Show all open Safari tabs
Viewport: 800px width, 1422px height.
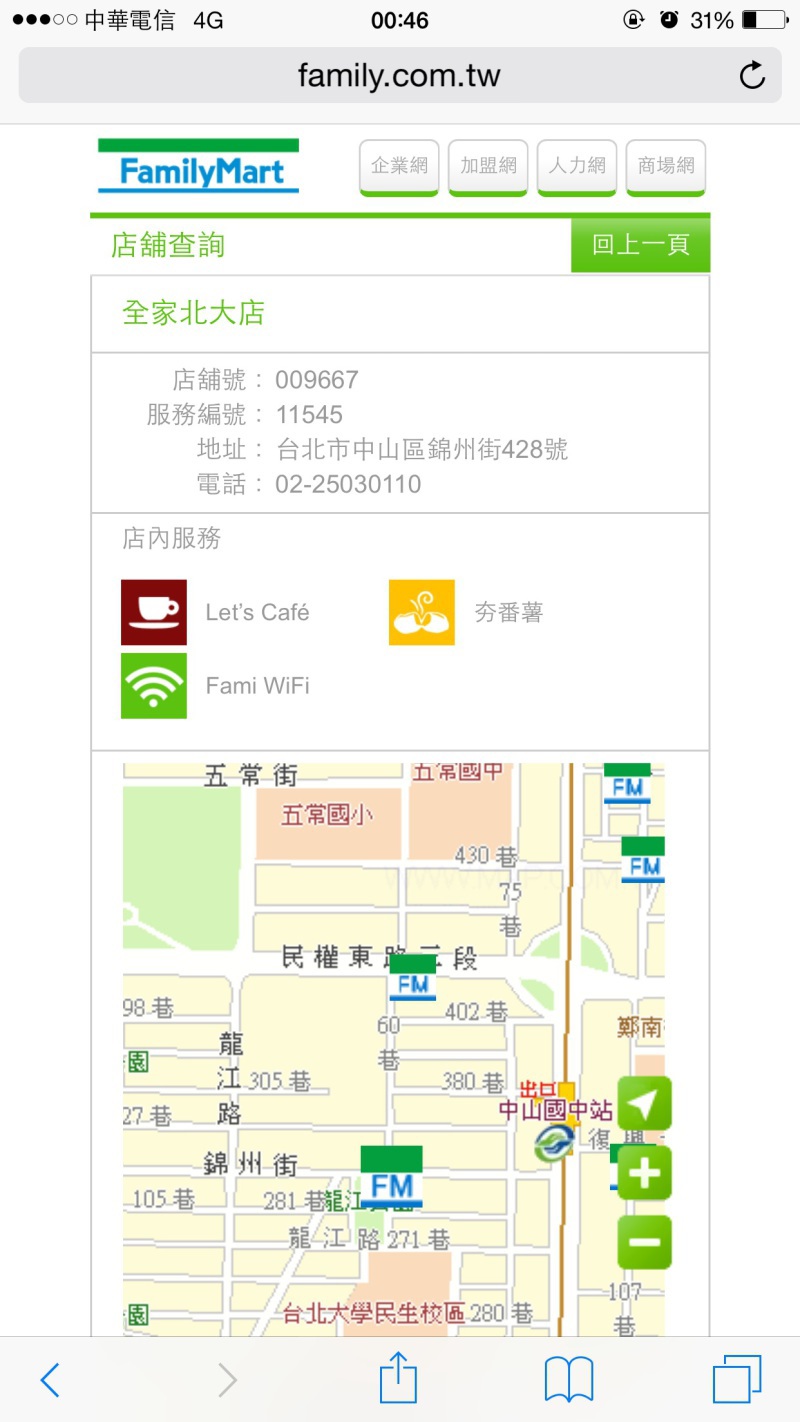(x=737, y=1381)
